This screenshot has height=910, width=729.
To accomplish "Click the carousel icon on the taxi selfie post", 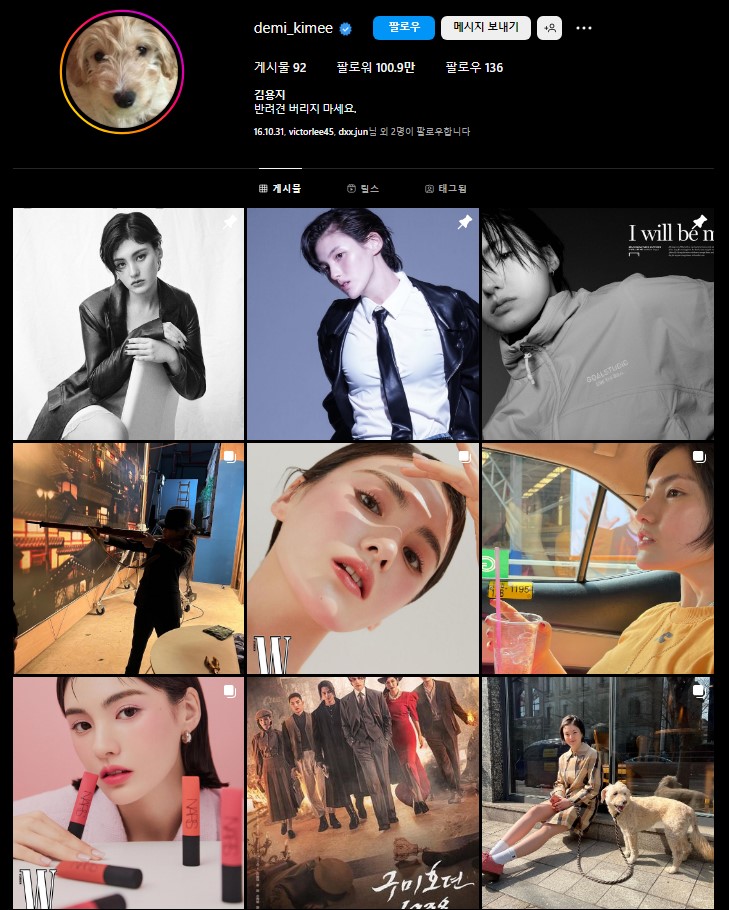I will tap(699, 456).
